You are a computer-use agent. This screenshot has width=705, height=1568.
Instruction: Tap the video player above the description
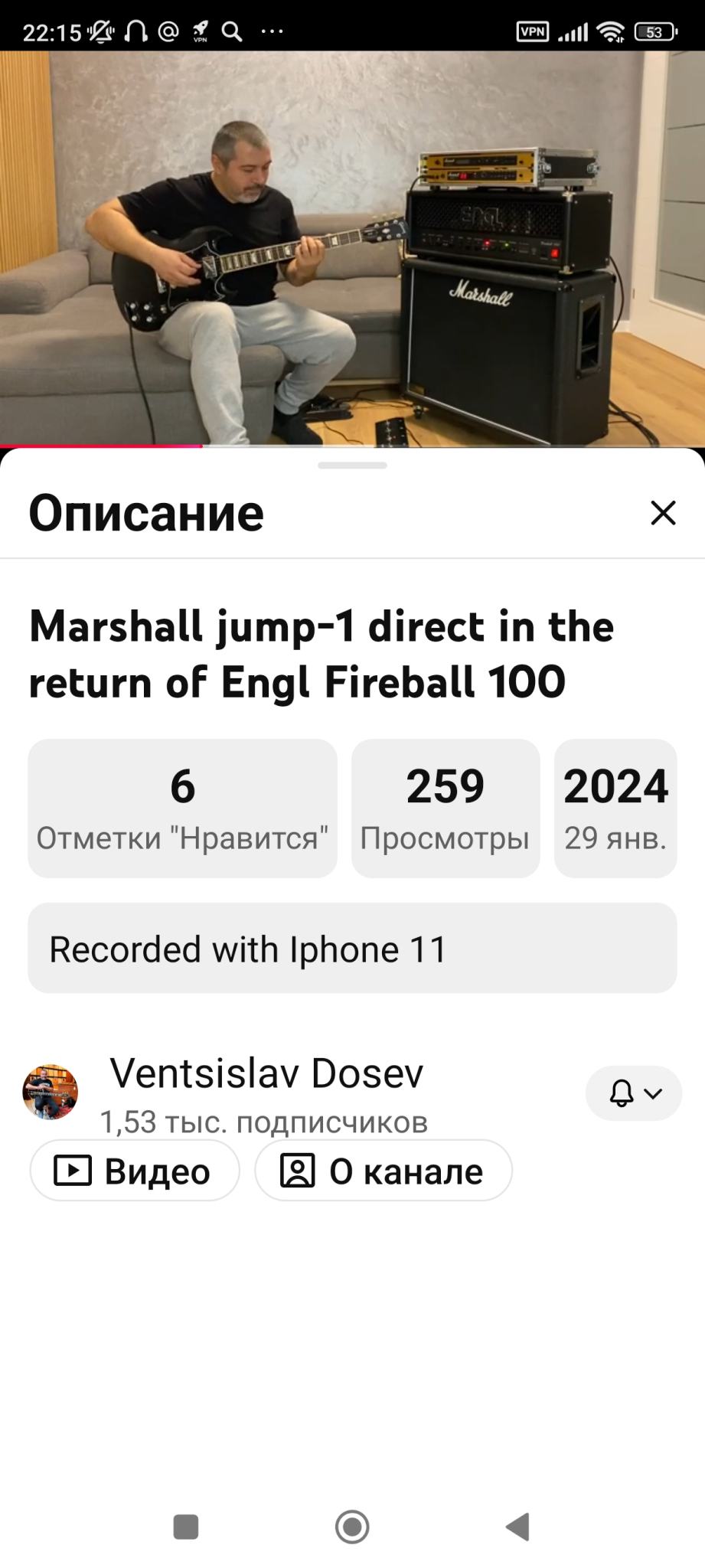pos(352,248)
